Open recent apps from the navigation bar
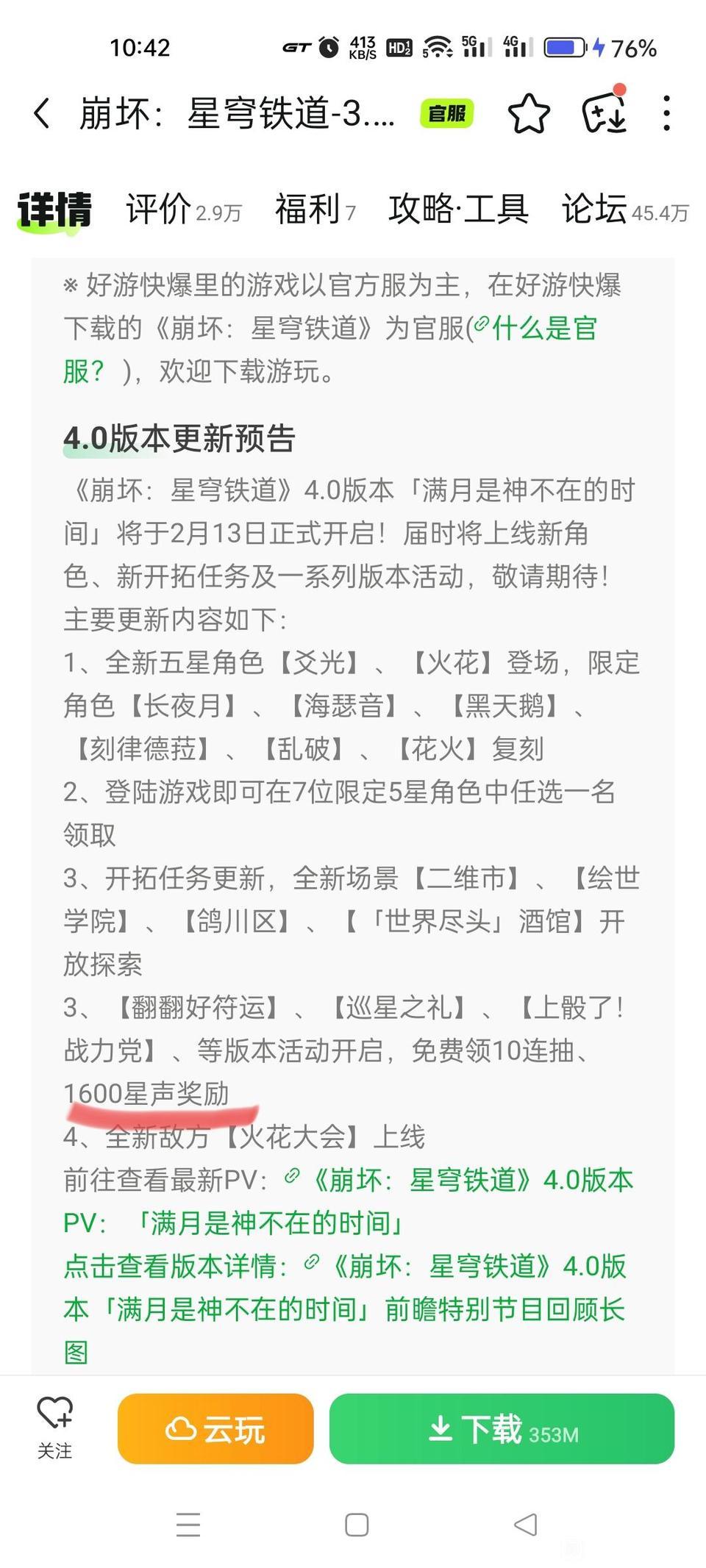The height and width of the screenshot is (1568, 706). tap(188, 1525)
